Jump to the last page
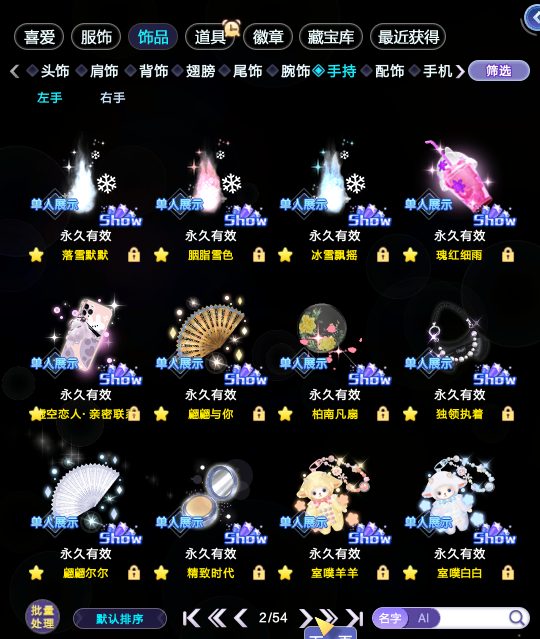The image size is (540, 639). pyautogui.click(x=355, y=618)
